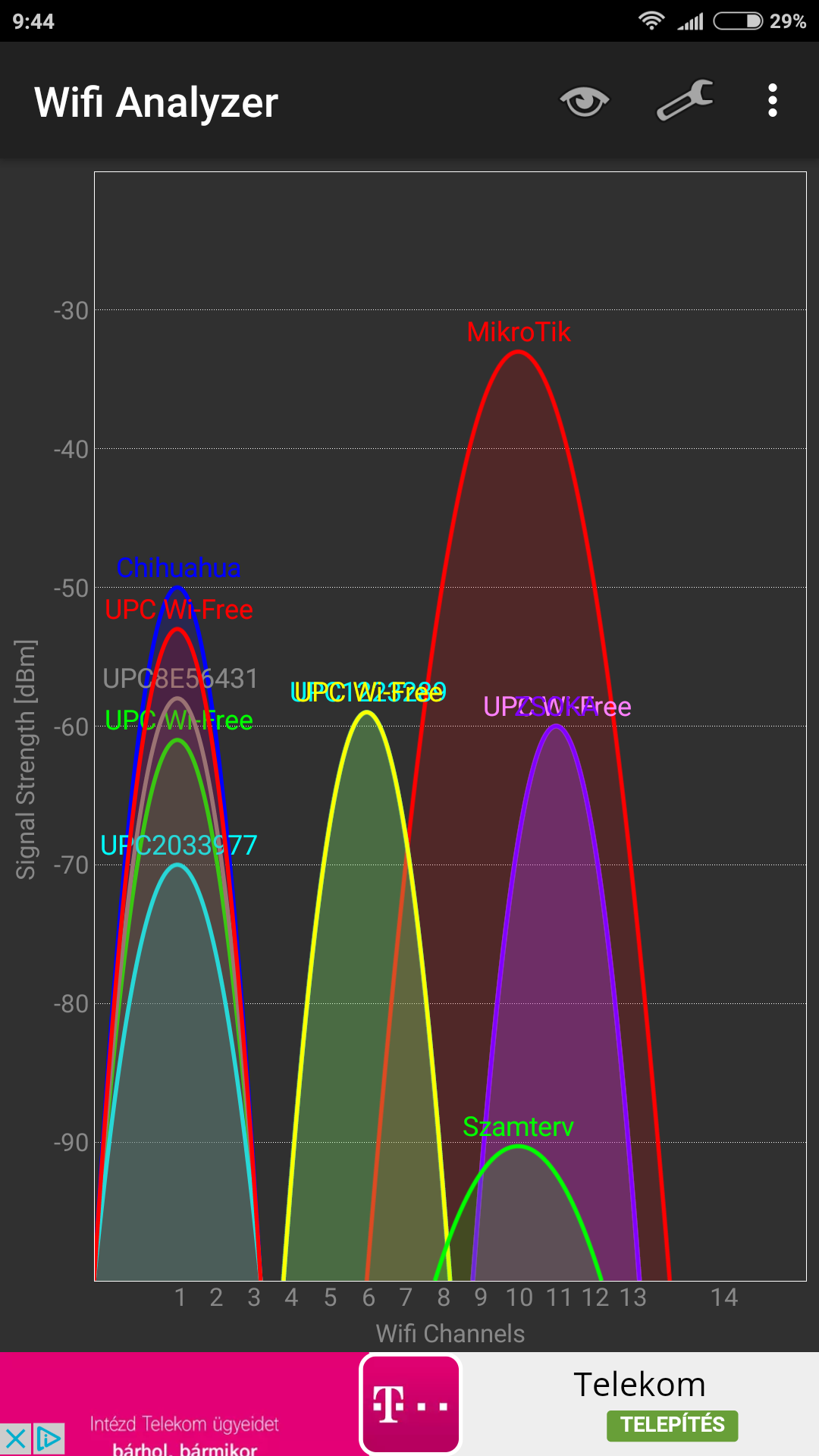
Task: Close the Telekom ad banner
Action: click(15, 1439)
